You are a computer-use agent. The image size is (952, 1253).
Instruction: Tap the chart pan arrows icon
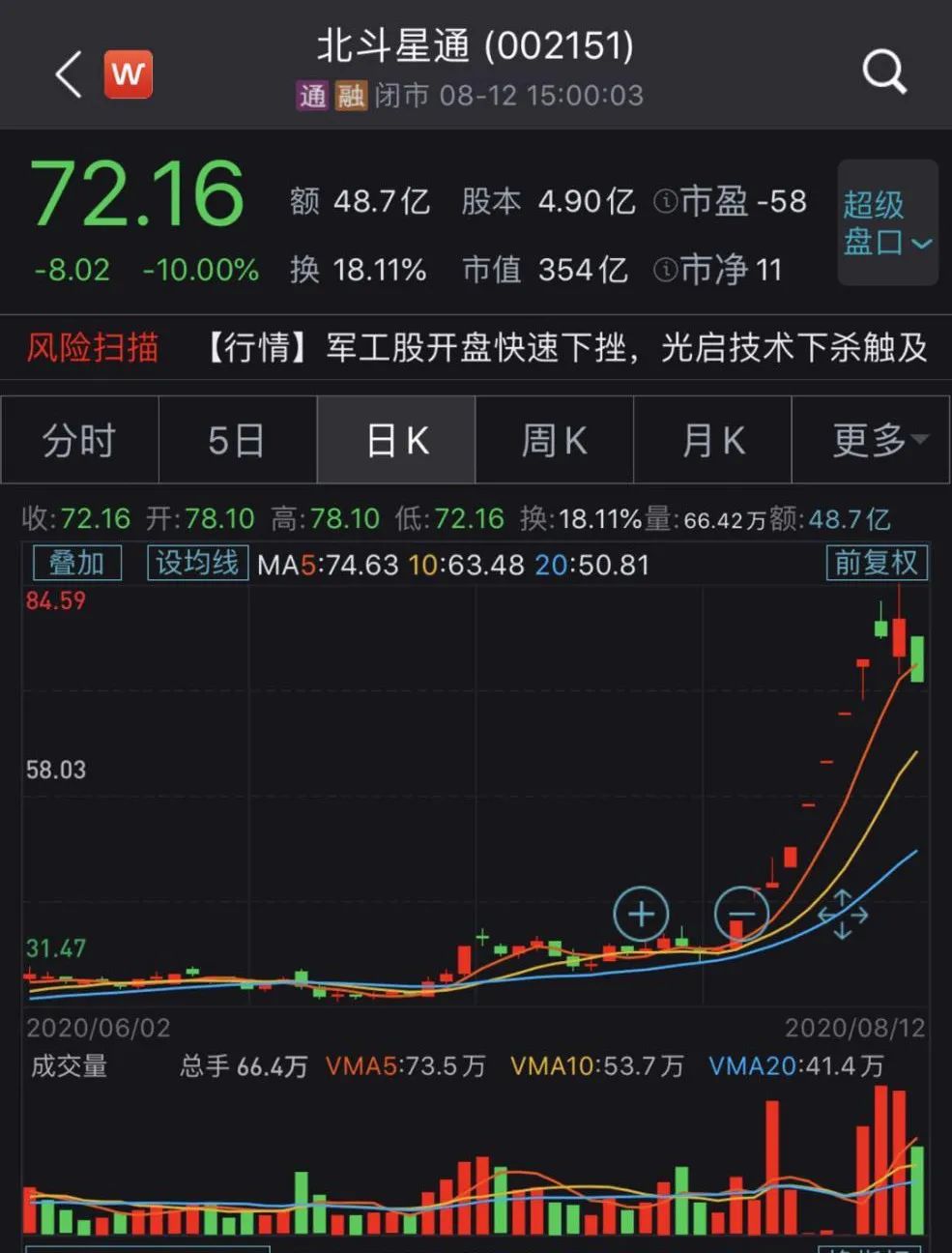[x=842, y=914]
